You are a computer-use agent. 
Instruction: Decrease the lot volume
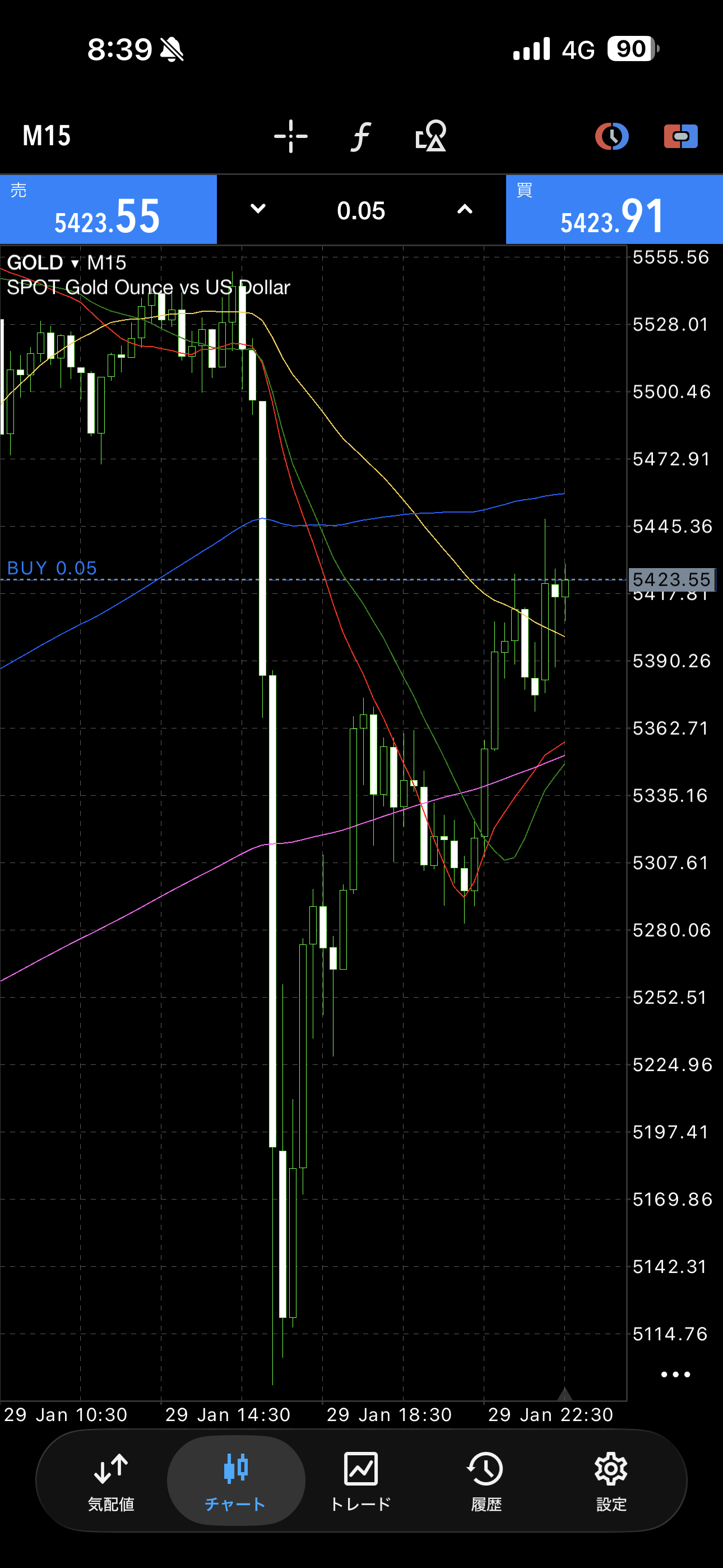pyautogui.click(x=258, y=209)
